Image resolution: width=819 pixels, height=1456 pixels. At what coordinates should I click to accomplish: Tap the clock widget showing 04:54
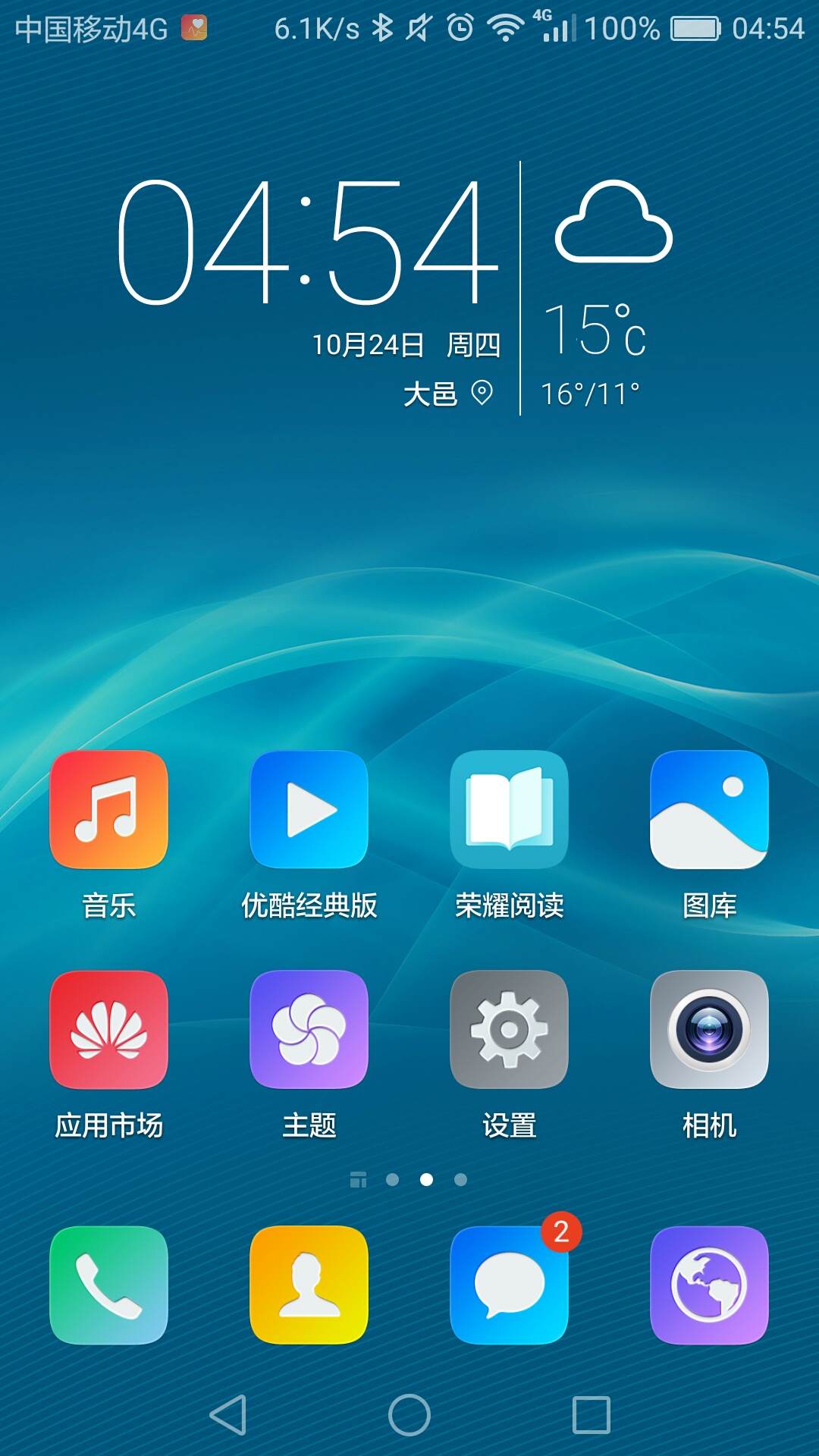[x=307, y=243]
